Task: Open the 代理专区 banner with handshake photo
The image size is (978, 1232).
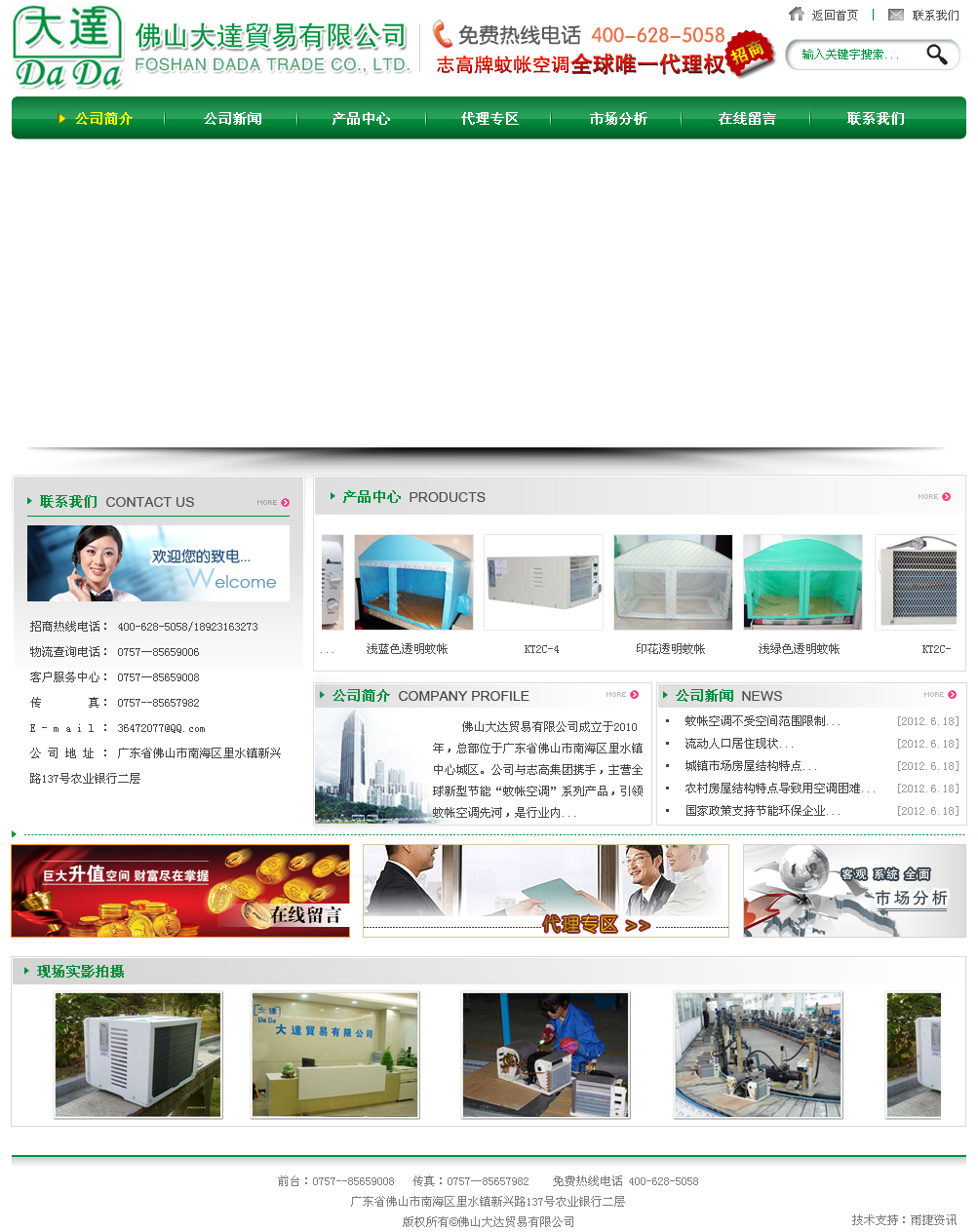Action: click(545, 891)
